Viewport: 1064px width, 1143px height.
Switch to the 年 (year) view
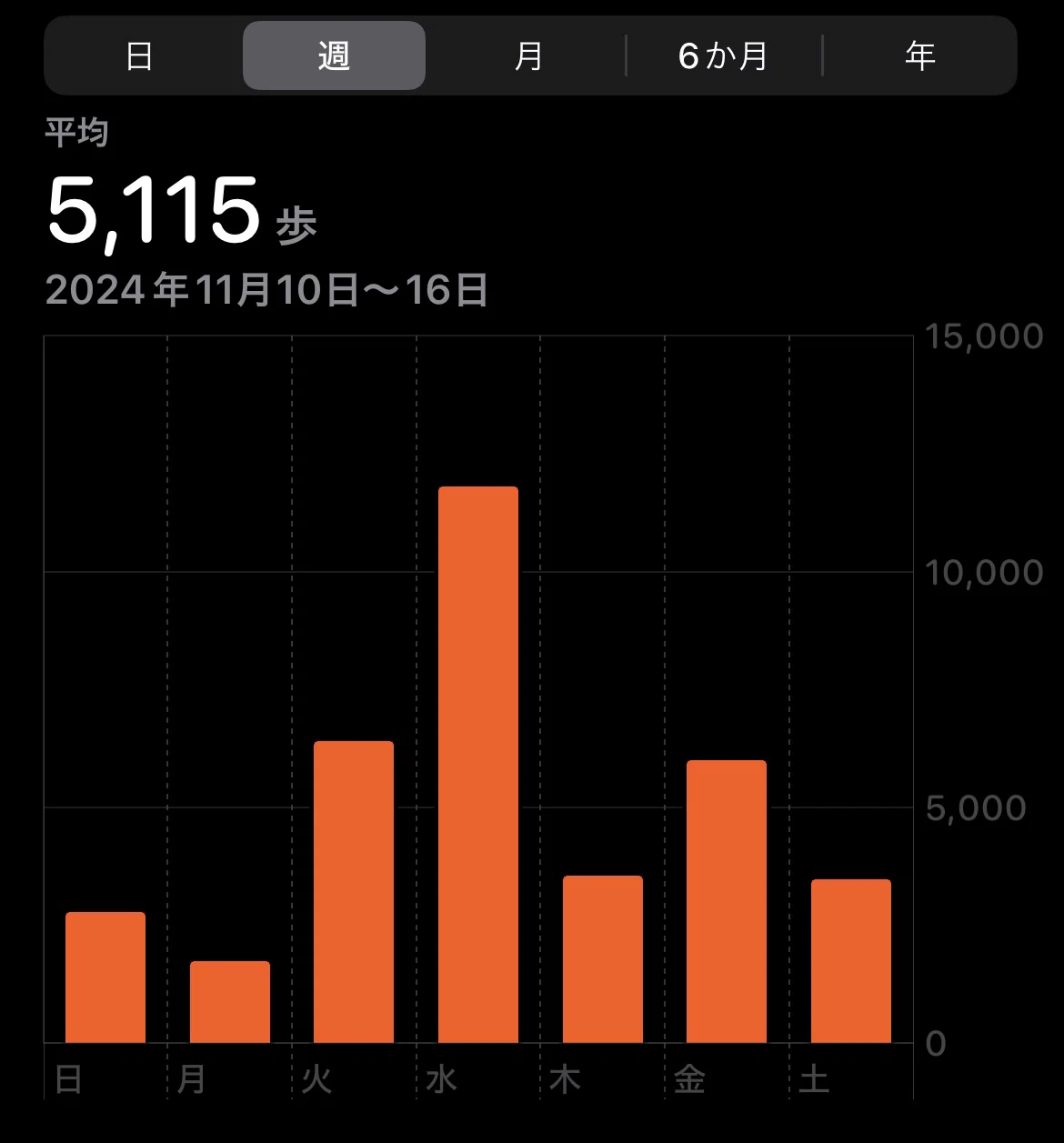(919, 56)
